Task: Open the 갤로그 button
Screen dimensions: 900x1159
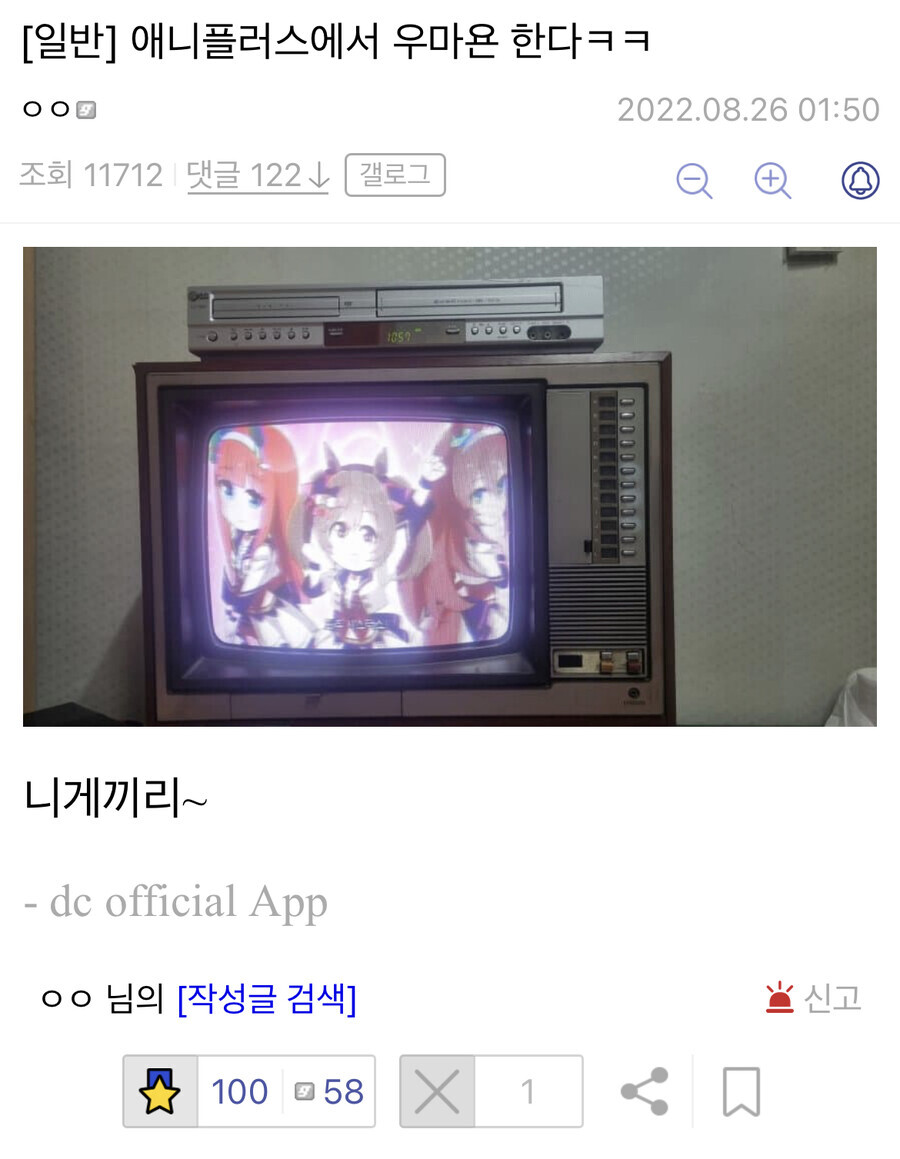Action: (395, 175)
